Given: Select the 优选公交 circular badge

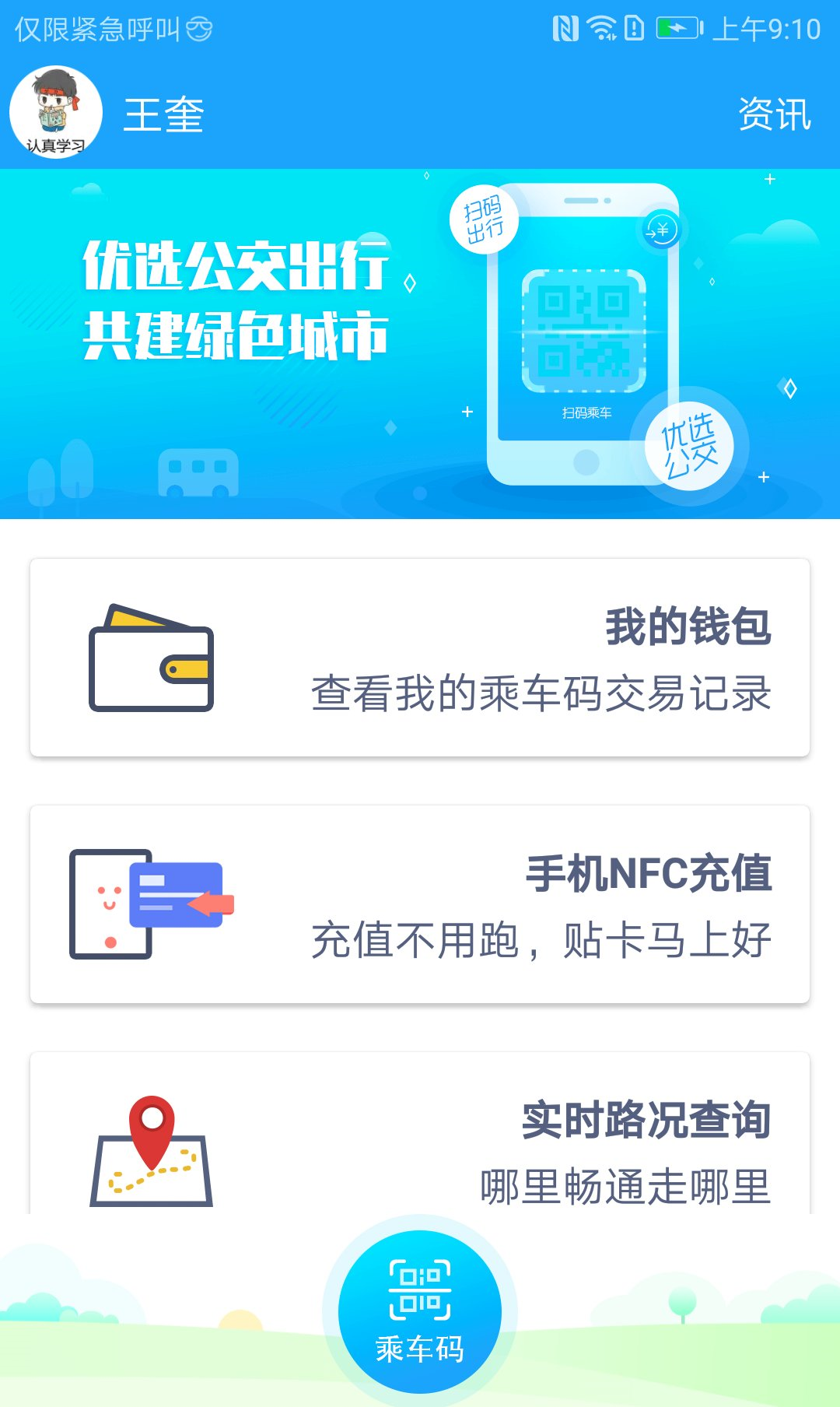Looking at the screenshot, I should [x=691, y=445].
